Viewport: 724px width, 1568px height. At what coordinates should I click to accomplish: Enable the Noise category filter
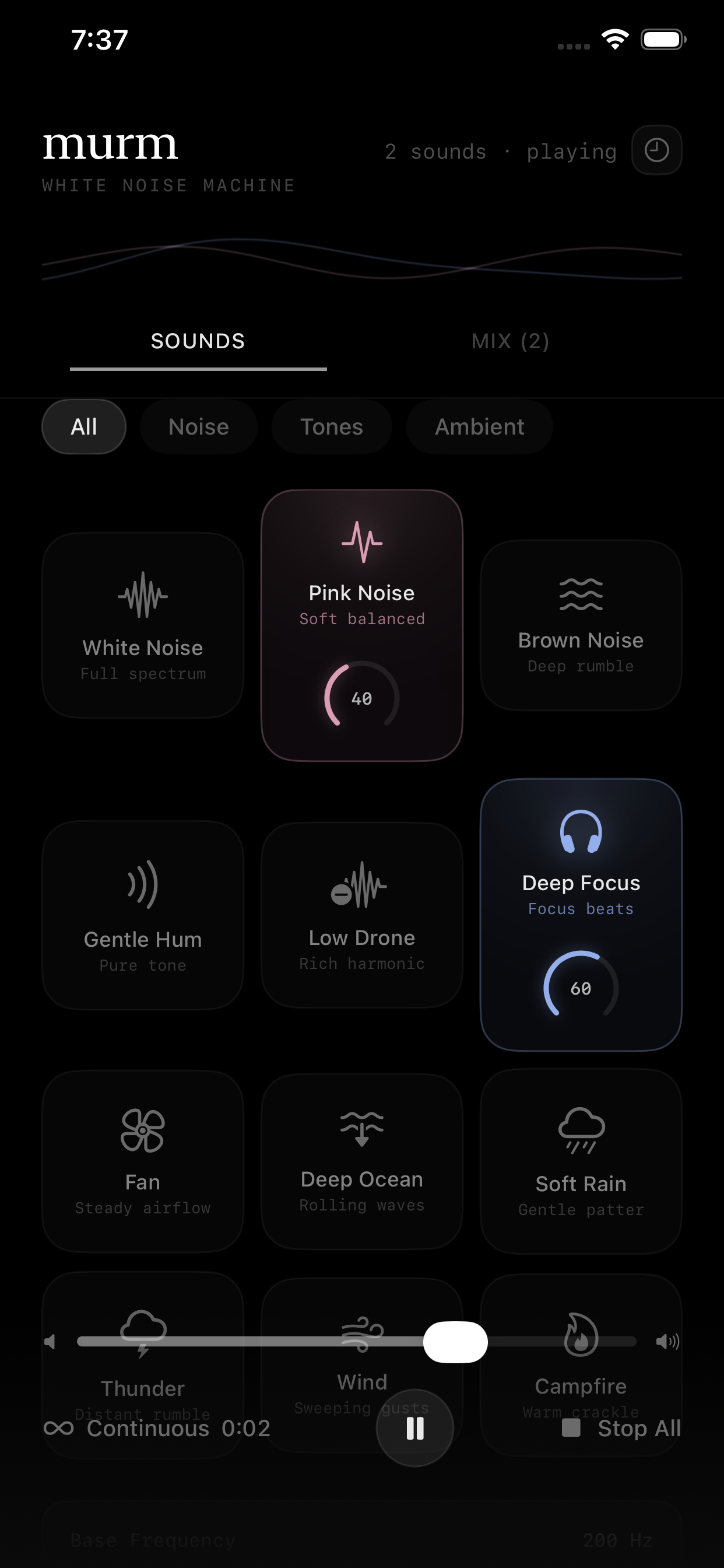click(198, 426)
